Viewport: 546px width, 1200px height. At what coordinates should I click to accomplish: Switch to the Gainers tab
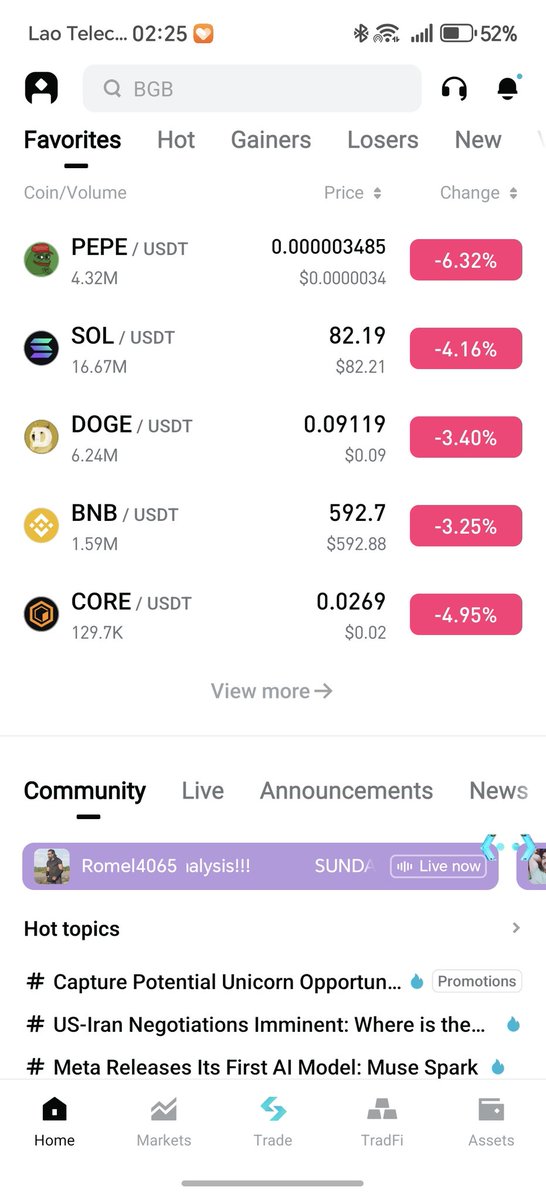tap(271, 140)
